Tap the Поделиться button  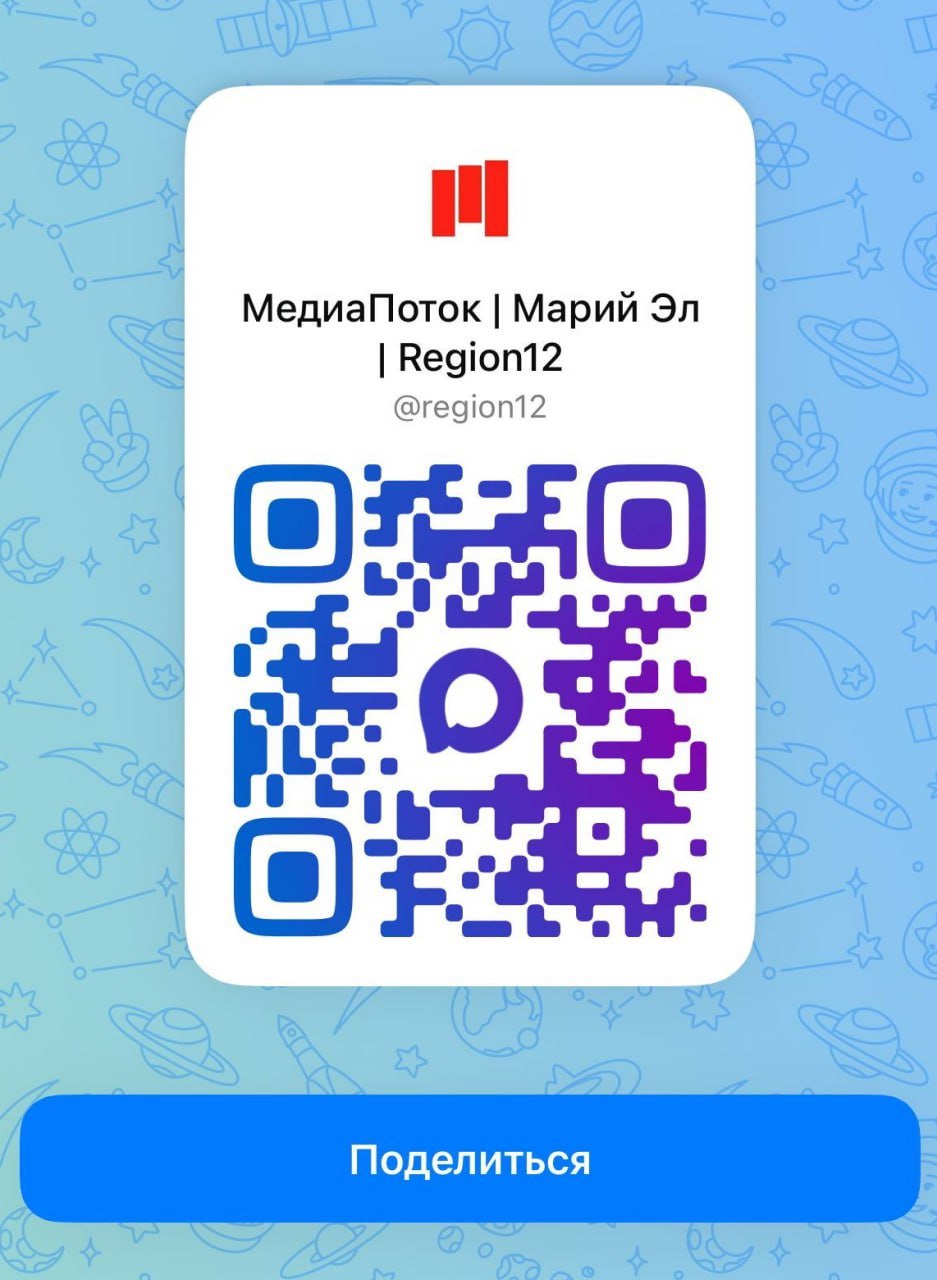point(469,1159)
